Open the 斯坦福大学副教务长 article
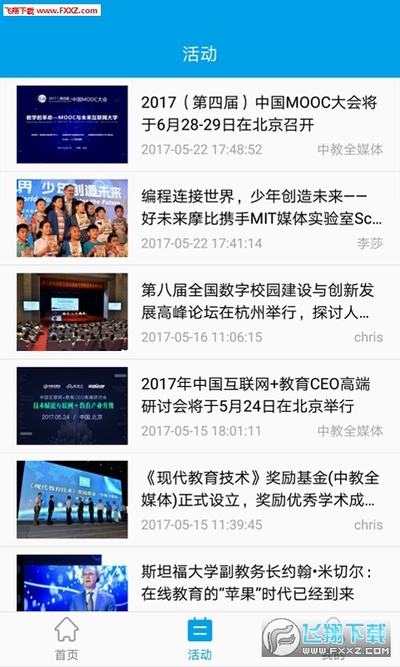 click(x=200, y=580)
